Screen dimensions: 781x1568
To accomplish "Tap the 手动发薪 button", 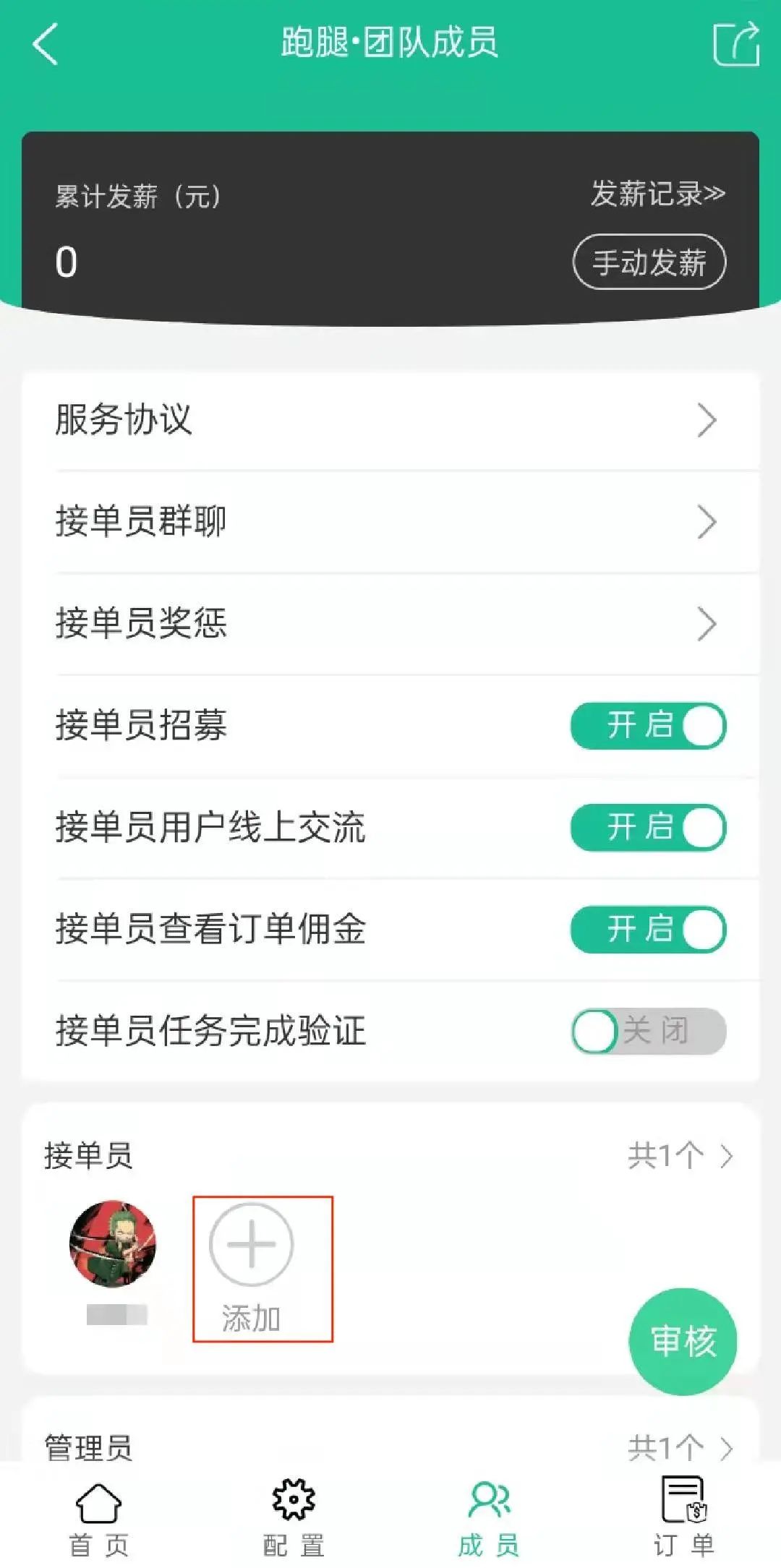I will (x=649, y=262).
